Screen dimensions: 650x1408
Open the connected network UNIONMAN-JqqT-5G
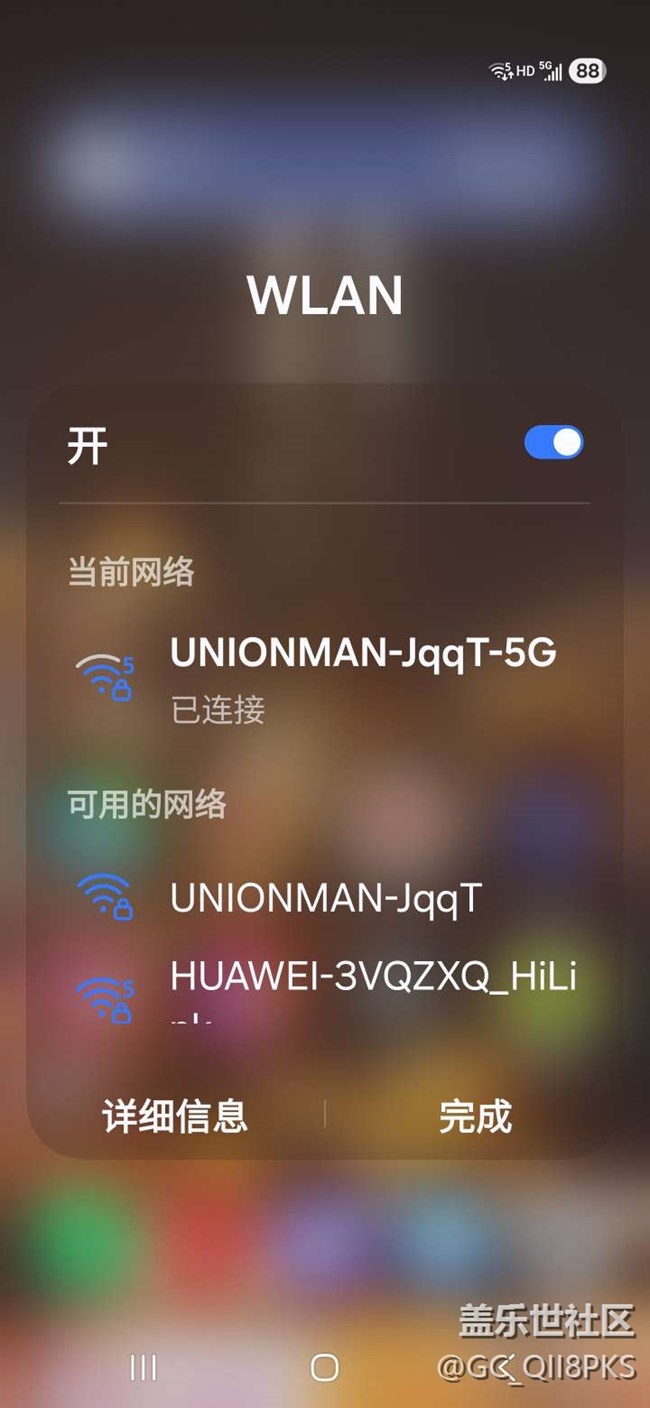324,679
